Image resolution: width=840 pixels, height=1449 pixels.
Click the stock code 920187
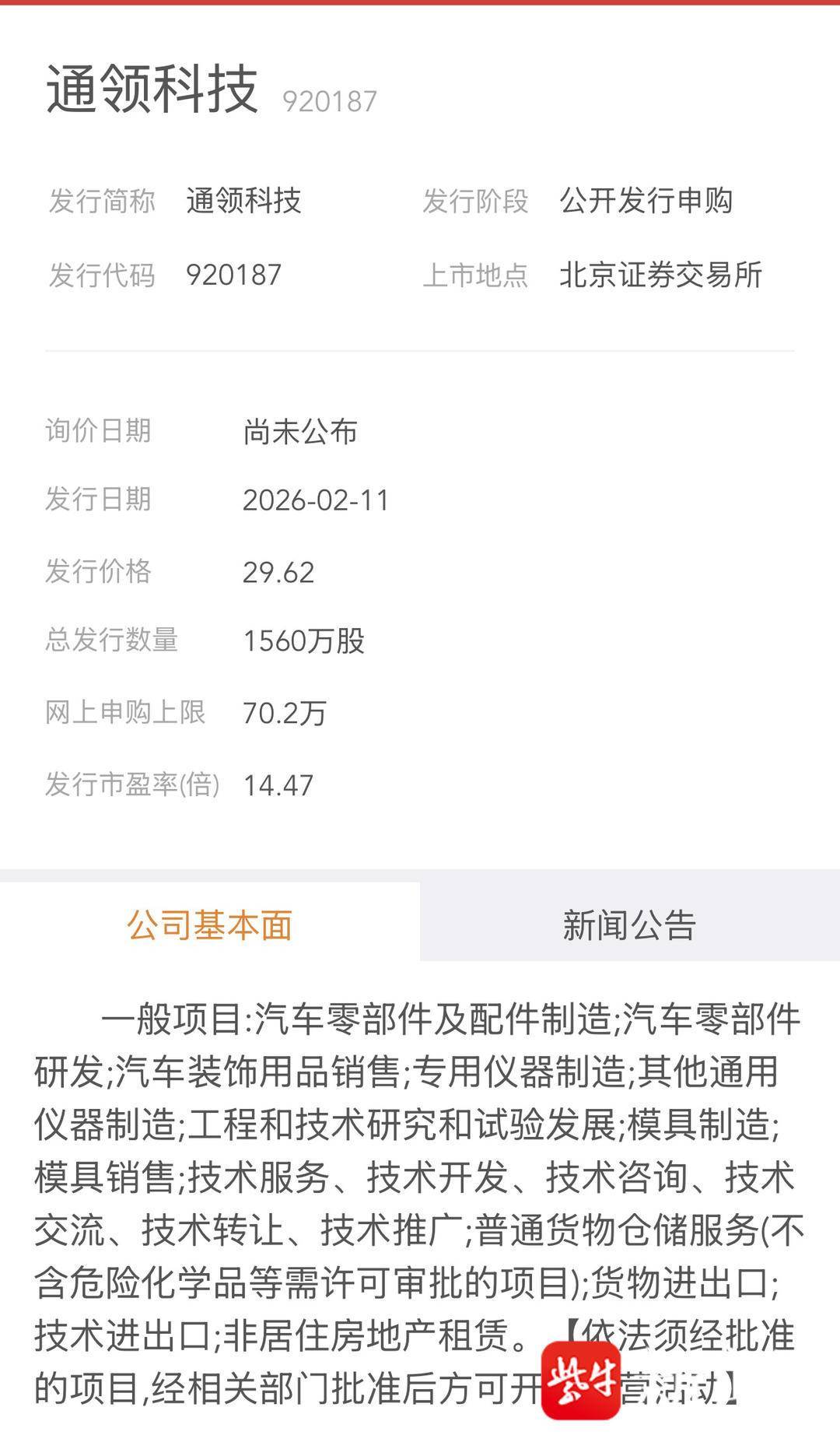click(x=334, y=100)
